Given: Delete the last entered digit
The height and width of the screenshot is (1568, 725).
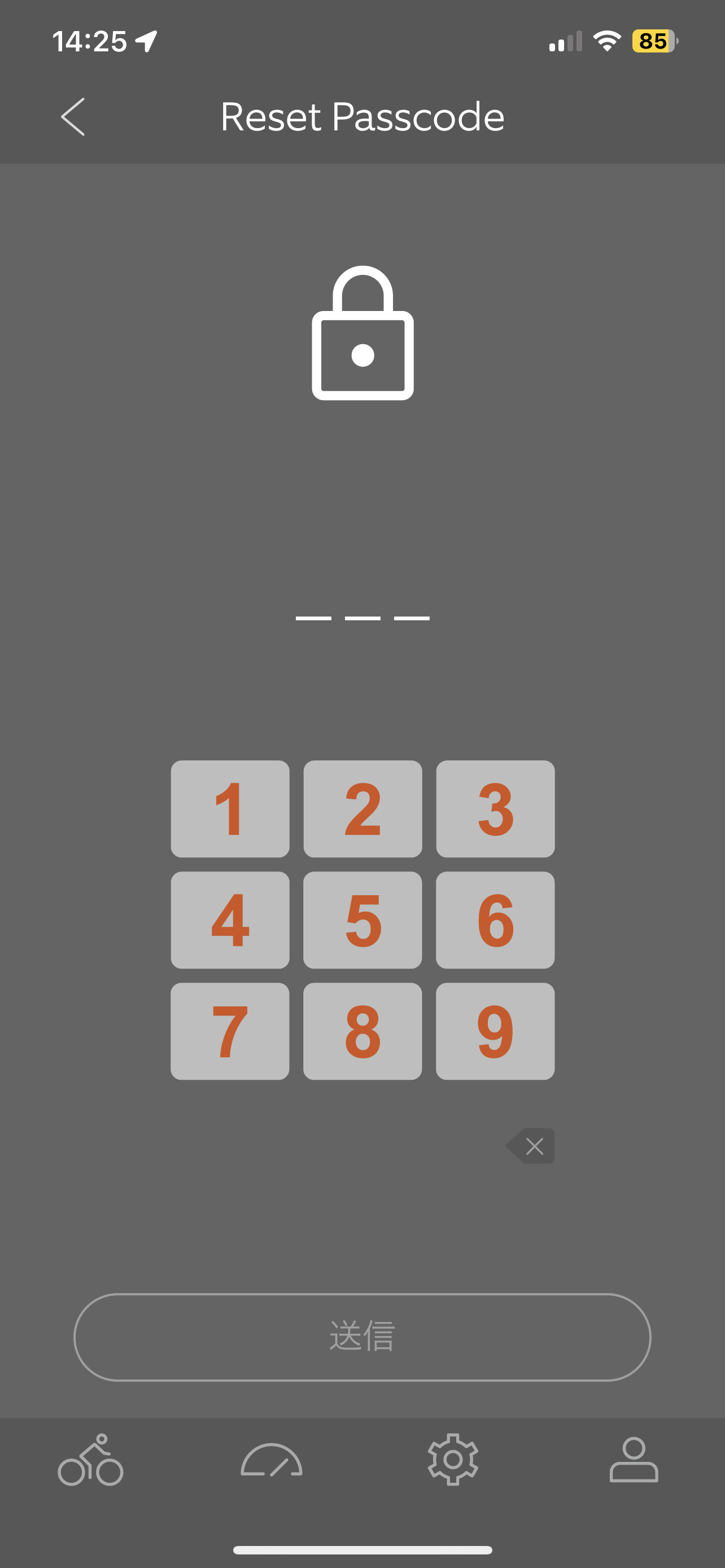Looking at the screenshot, I should coord(531,1146).
